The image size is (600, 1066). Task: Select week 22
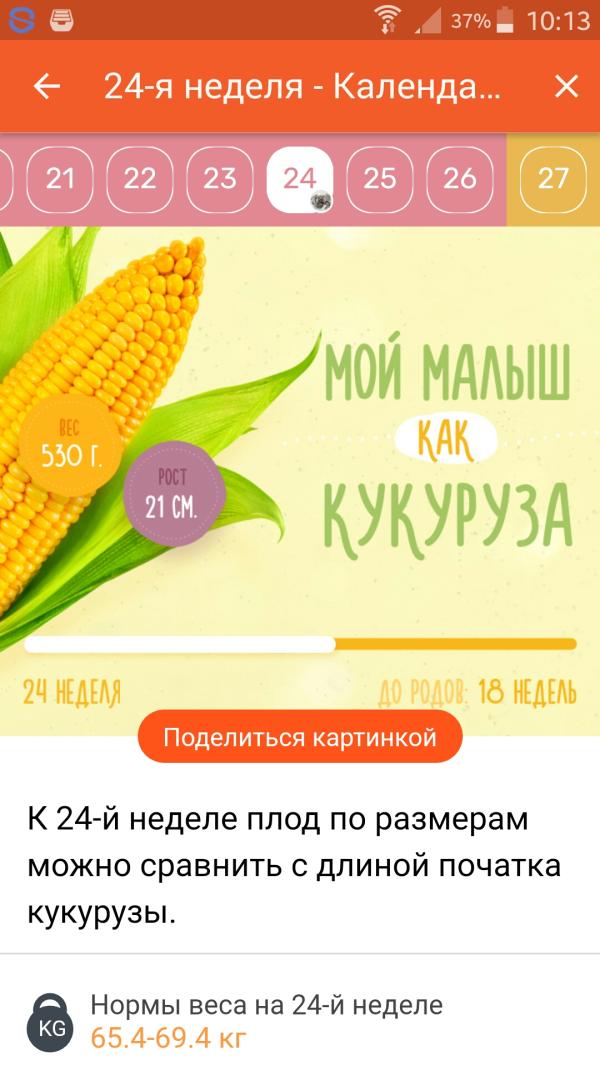coord(139,179)
